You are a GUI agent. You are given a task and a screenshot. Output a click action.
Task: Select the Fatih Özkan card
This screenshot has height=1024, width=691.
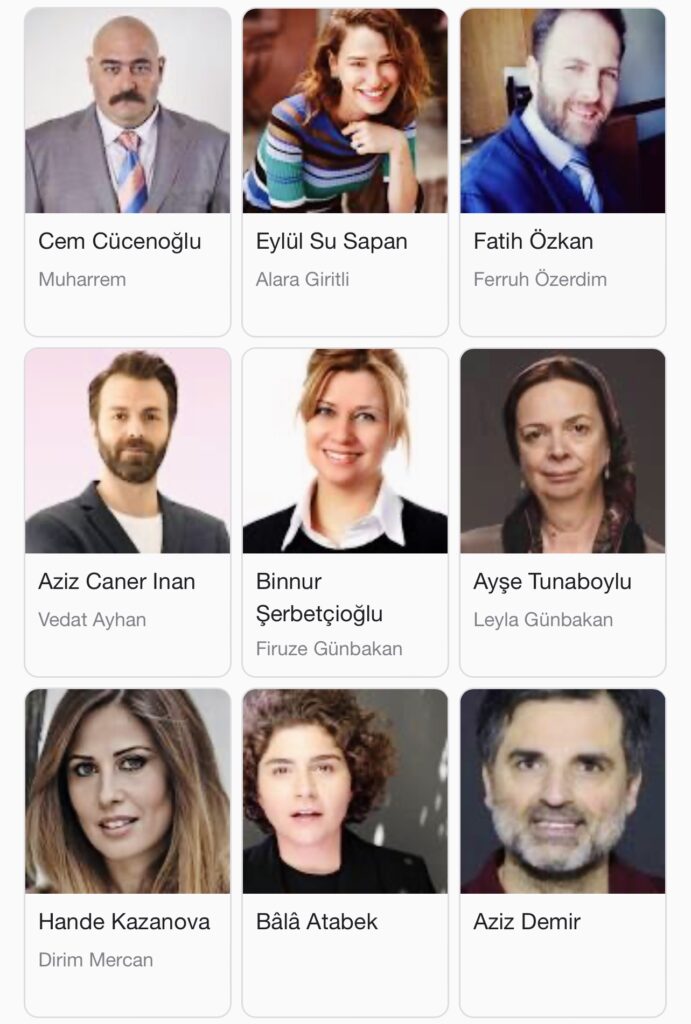562,172
